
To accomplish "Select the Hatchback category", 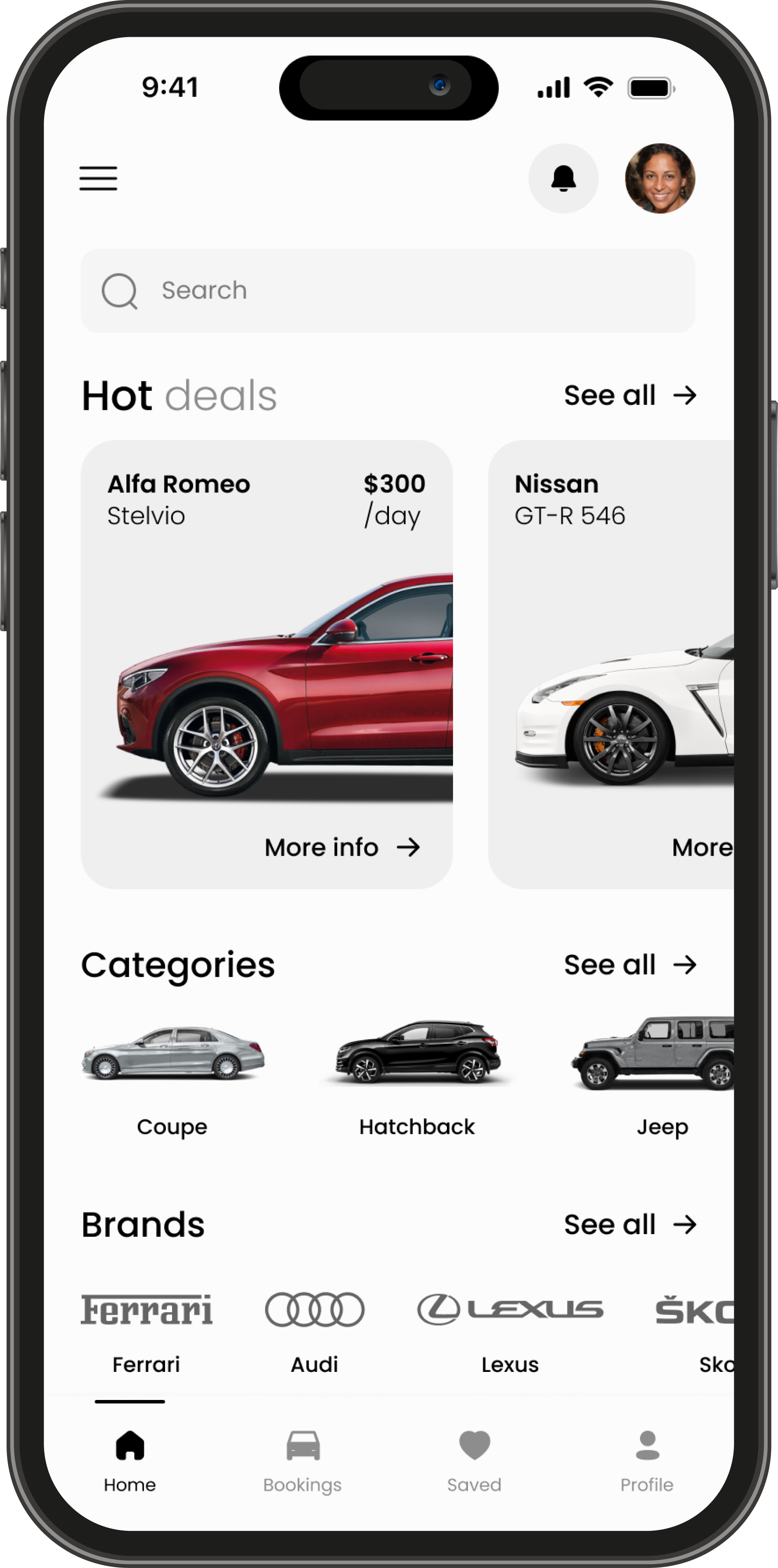I will pyautogui.click(x=418, y=1074).
